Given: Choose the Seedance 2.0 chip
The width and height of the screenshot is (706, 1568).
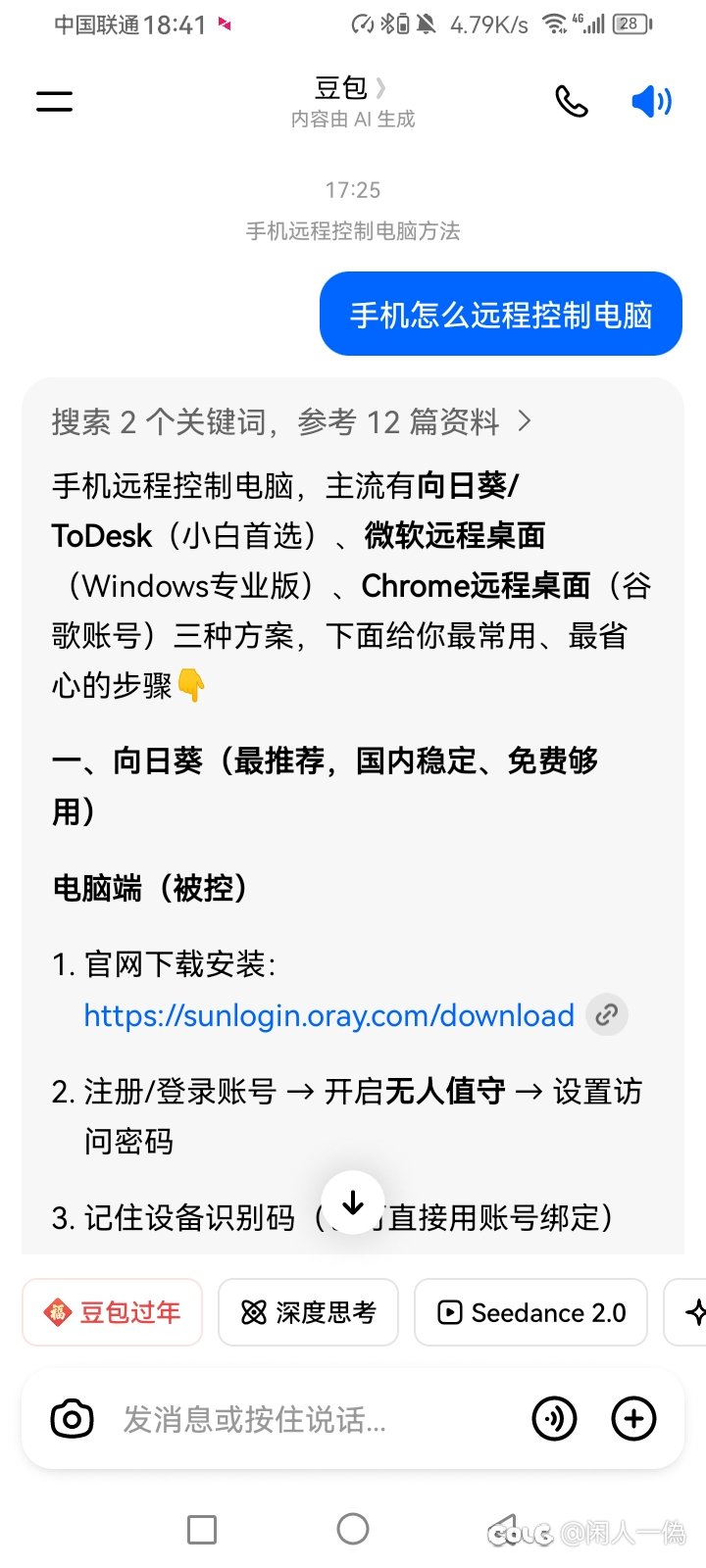Looking at the screenshot, I should click(x=530, y=1312).
